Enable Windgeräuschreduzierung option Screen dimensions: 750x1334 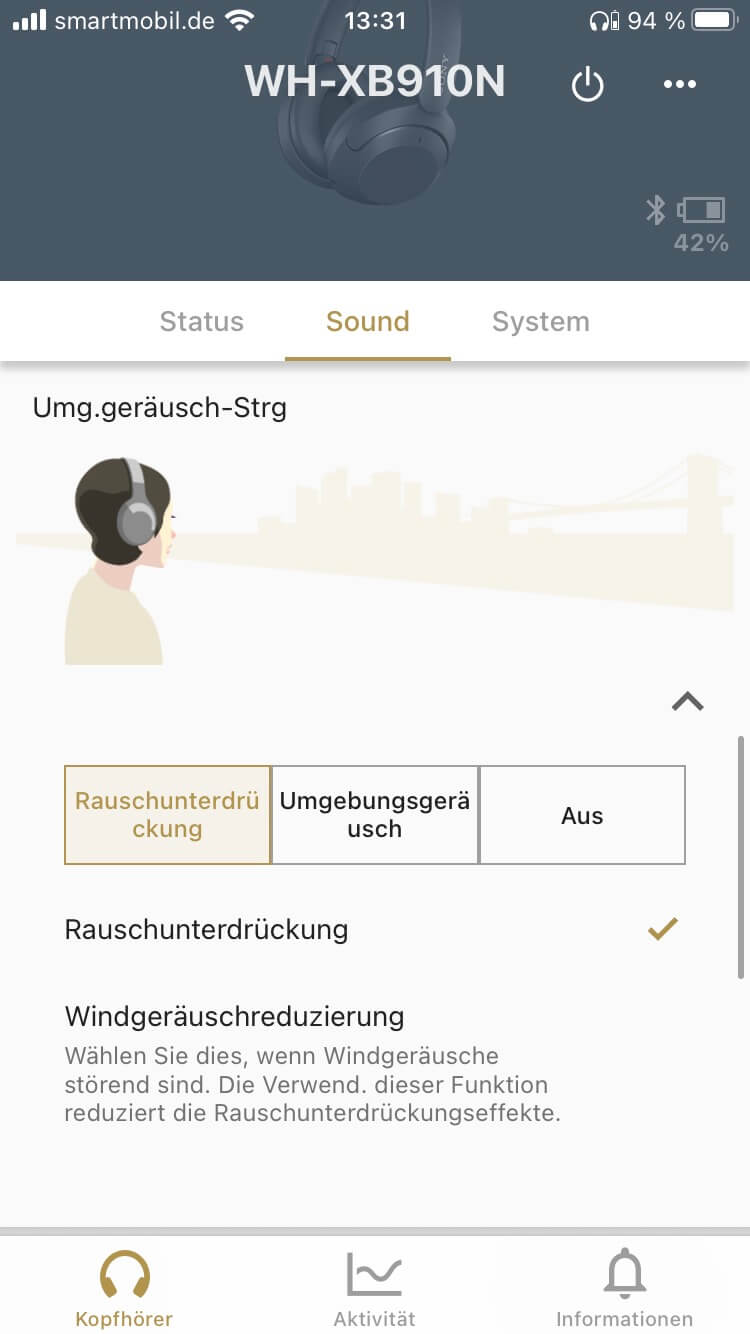[x=370, y=1064]
